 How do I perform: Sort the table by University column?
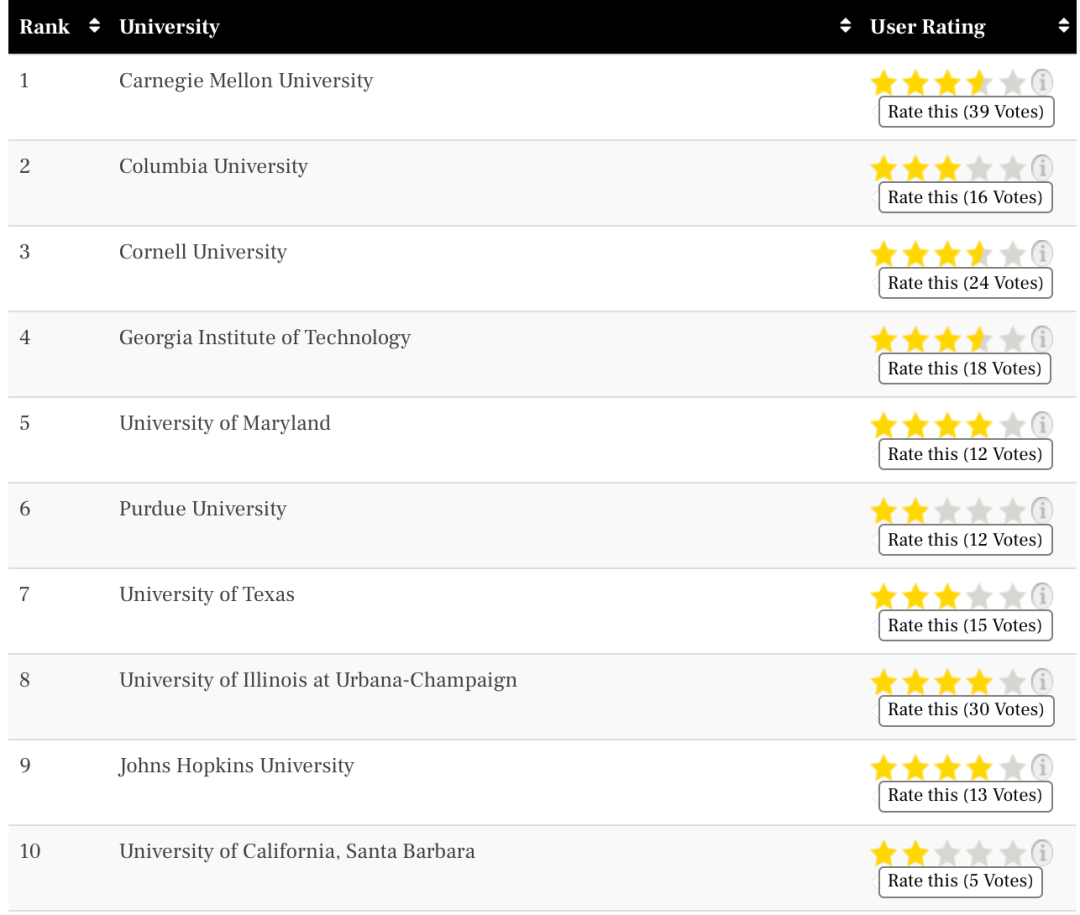click(845, 27)
